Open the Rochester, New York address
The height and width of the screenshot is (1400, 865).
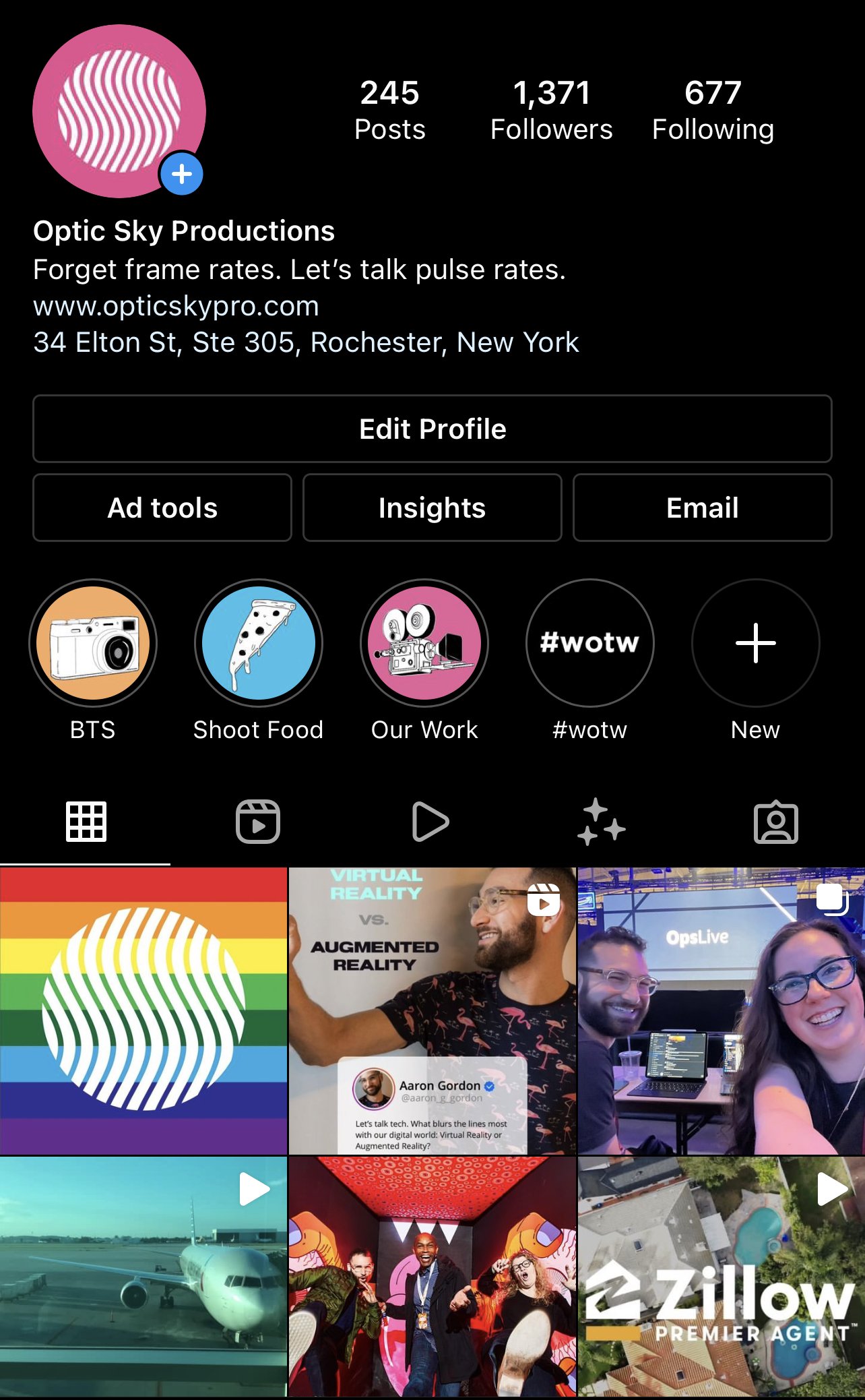pos(306,342)
